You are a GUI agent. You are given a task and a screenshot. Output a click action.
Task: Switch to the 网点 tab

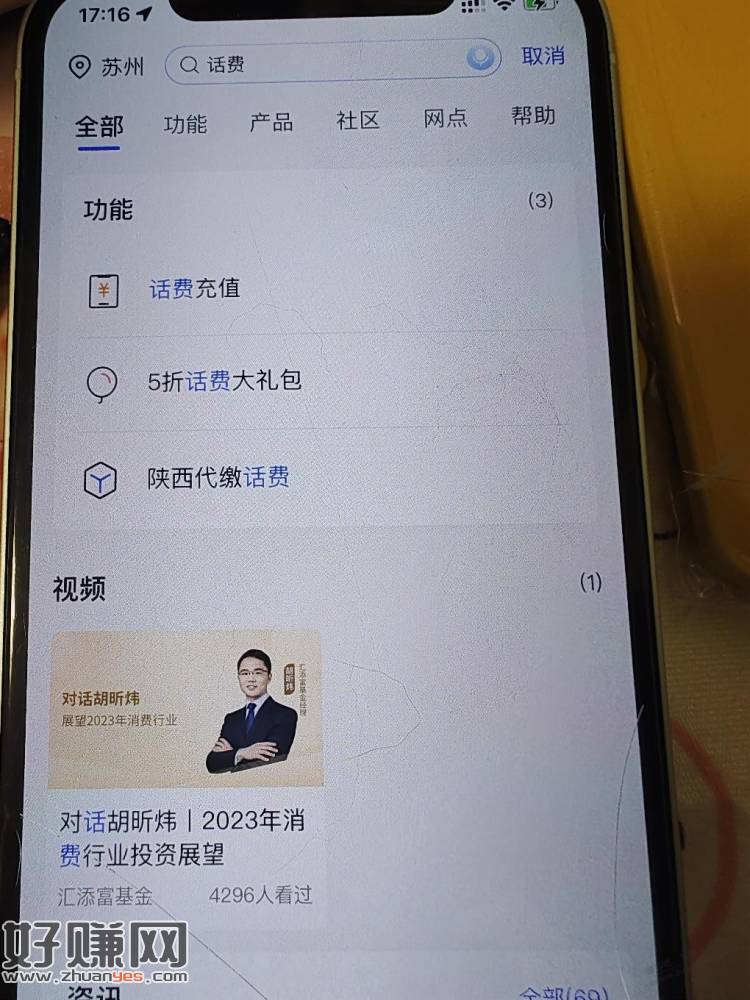click(445, 118)
